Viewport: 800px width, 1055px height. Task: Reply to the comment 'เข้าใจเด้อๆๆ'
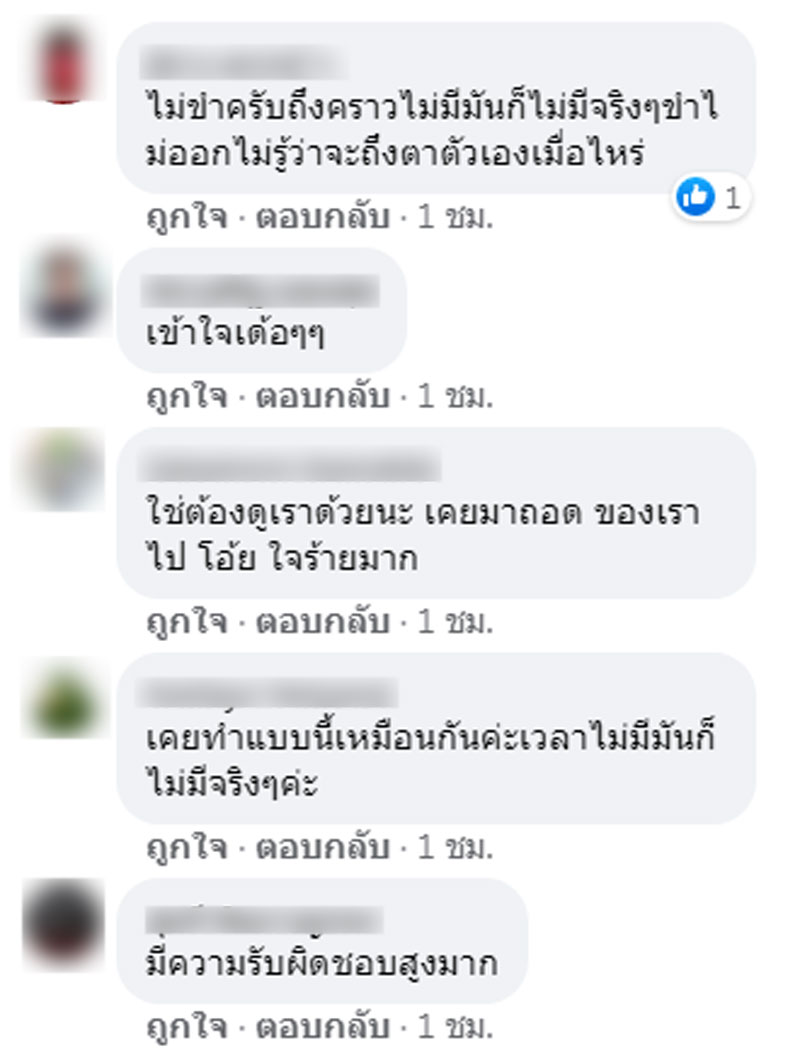pyautogui.click(x=321, y=397)
